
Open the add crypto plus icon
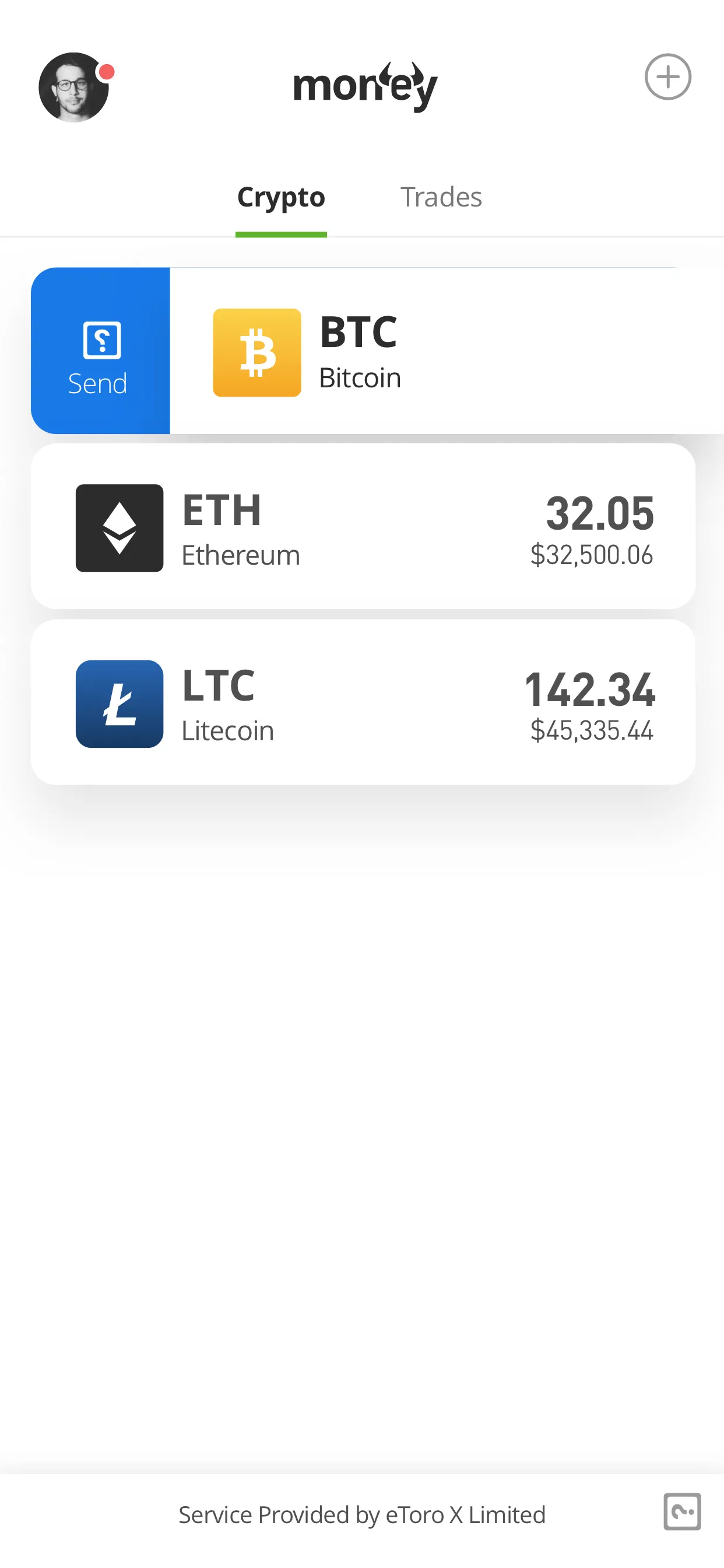click(x=668, y=78)
